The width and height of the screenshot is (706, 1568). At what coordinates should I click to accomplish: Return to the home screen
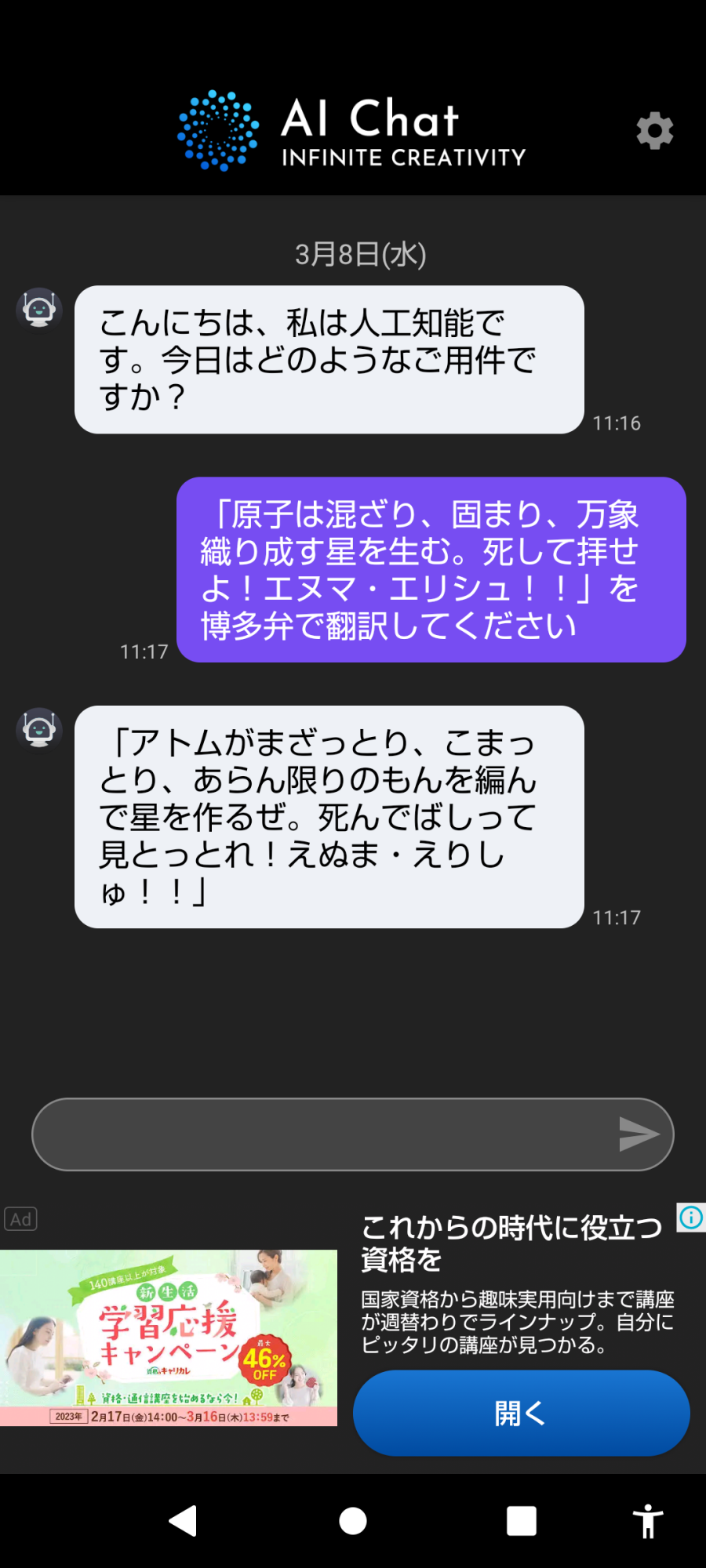(353, 1521)
